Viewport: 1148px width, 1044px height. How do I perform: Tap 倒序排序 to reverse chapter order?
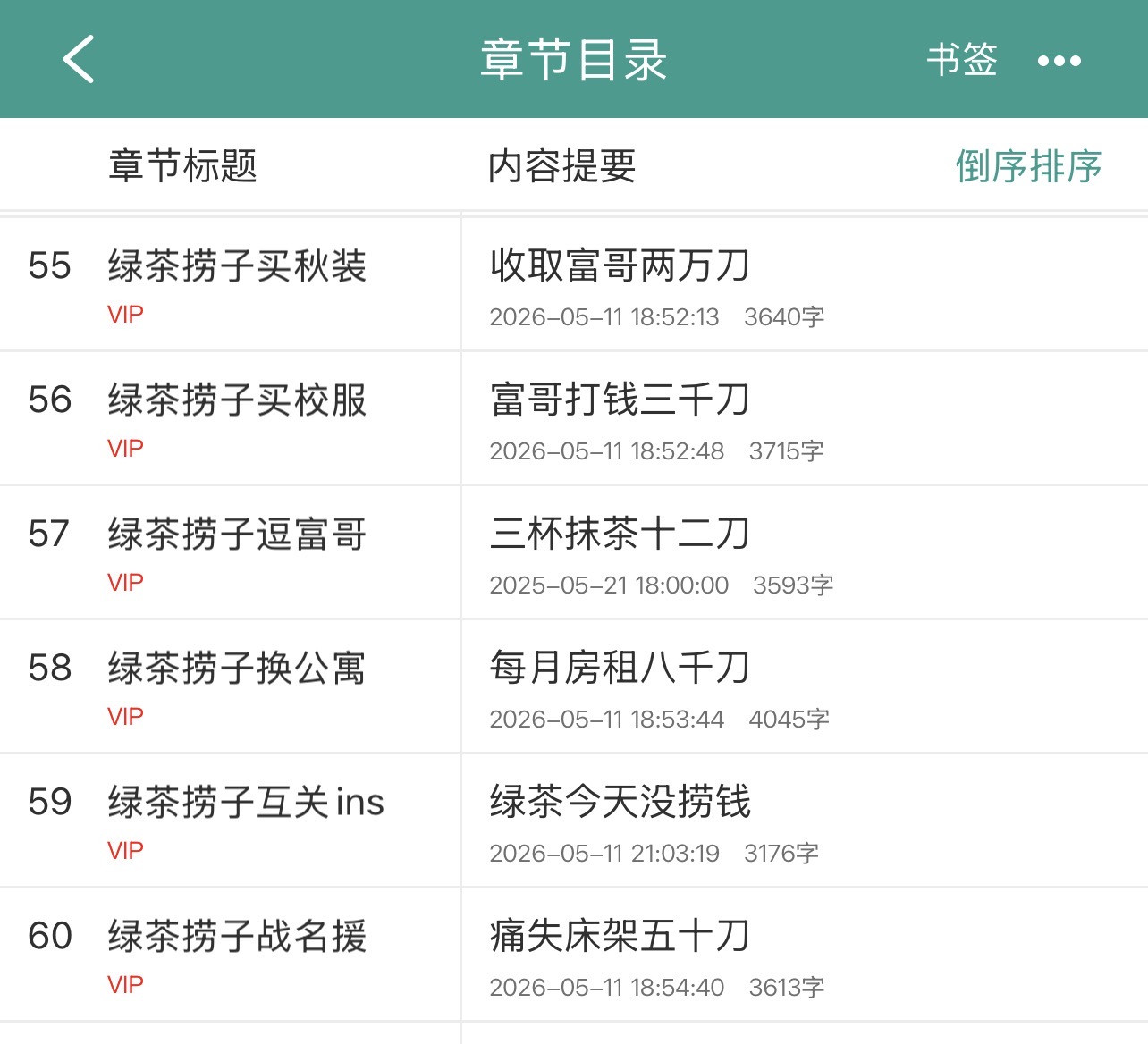[x=1028, y=166]
